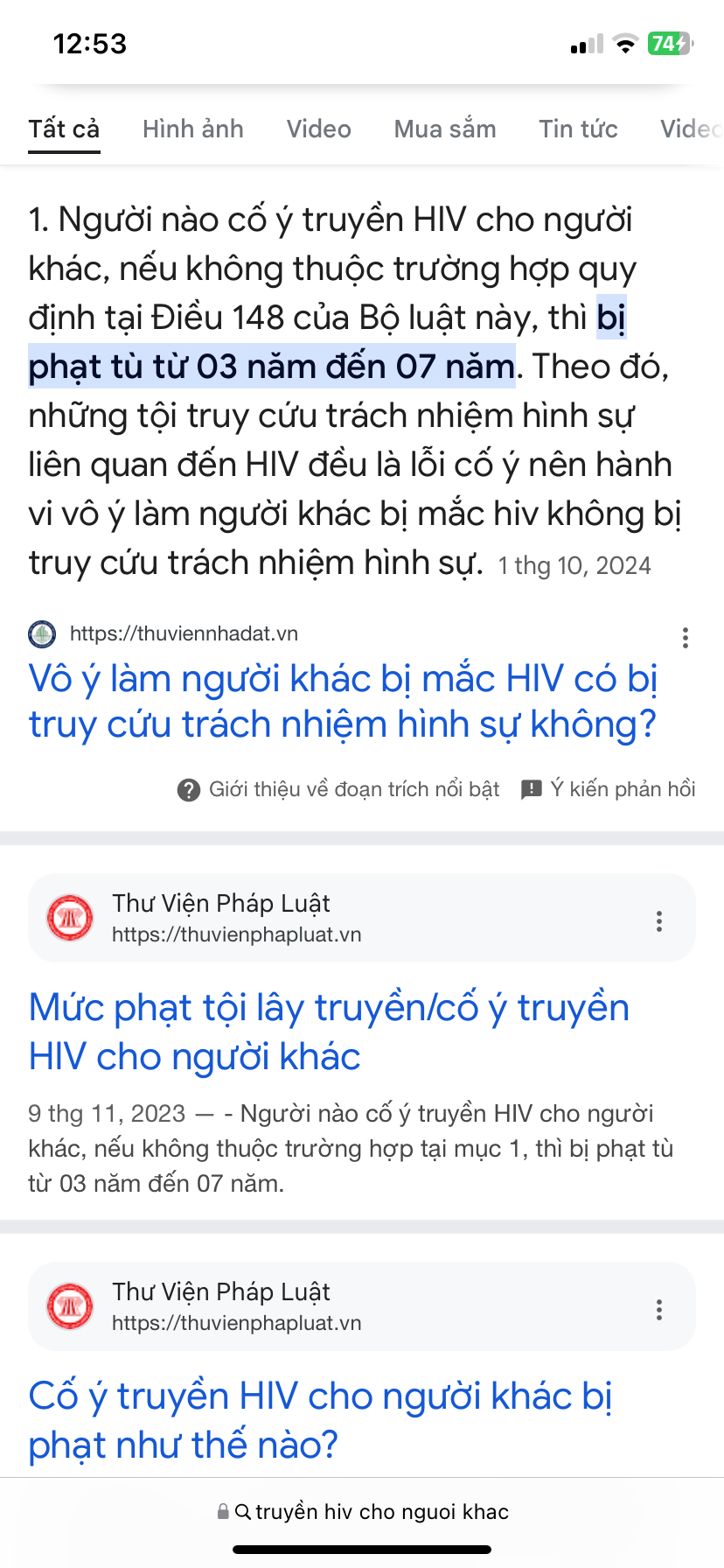Send feedback via "Ý kiến phản hồi"
Image resolution: width=724 pixels, height=1568 pixels.
(x=609, y=789)
